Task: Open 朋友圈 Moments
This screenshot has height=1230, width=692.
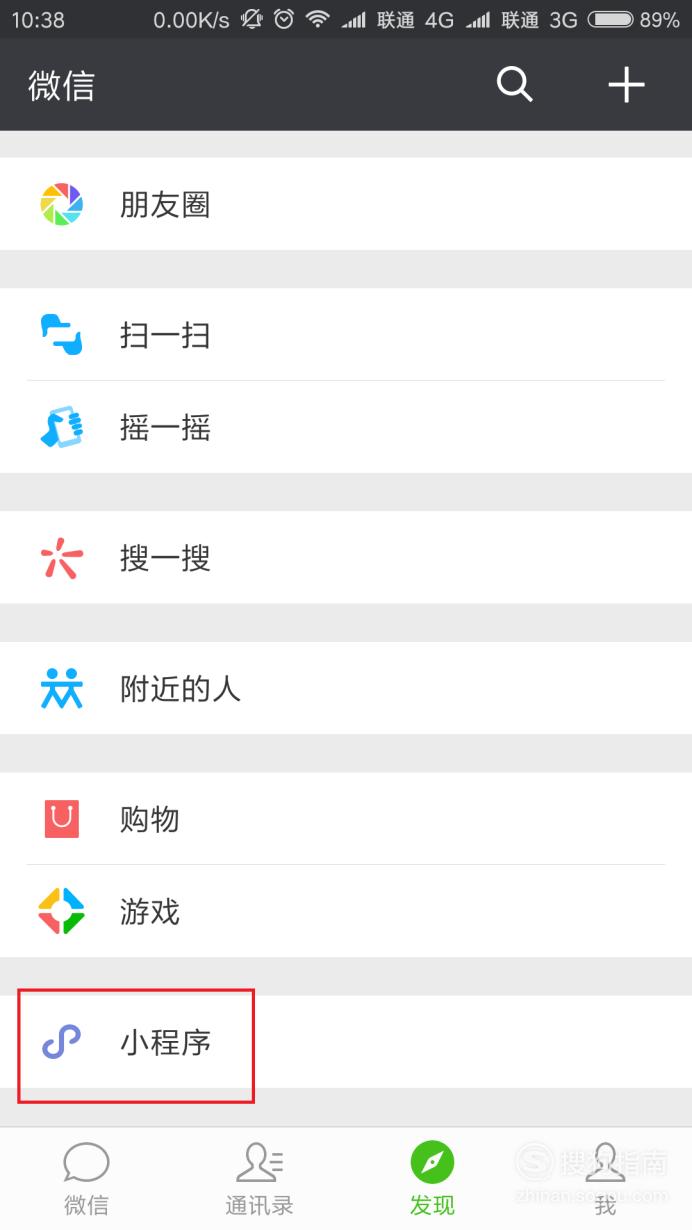Action: point(346,204)
